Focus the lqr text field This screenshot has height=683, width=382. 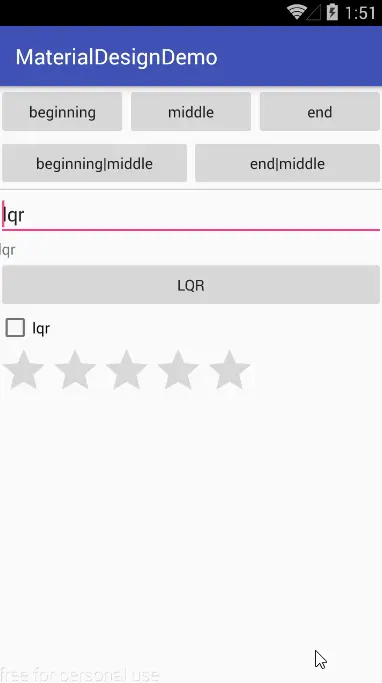click(191, 215)
